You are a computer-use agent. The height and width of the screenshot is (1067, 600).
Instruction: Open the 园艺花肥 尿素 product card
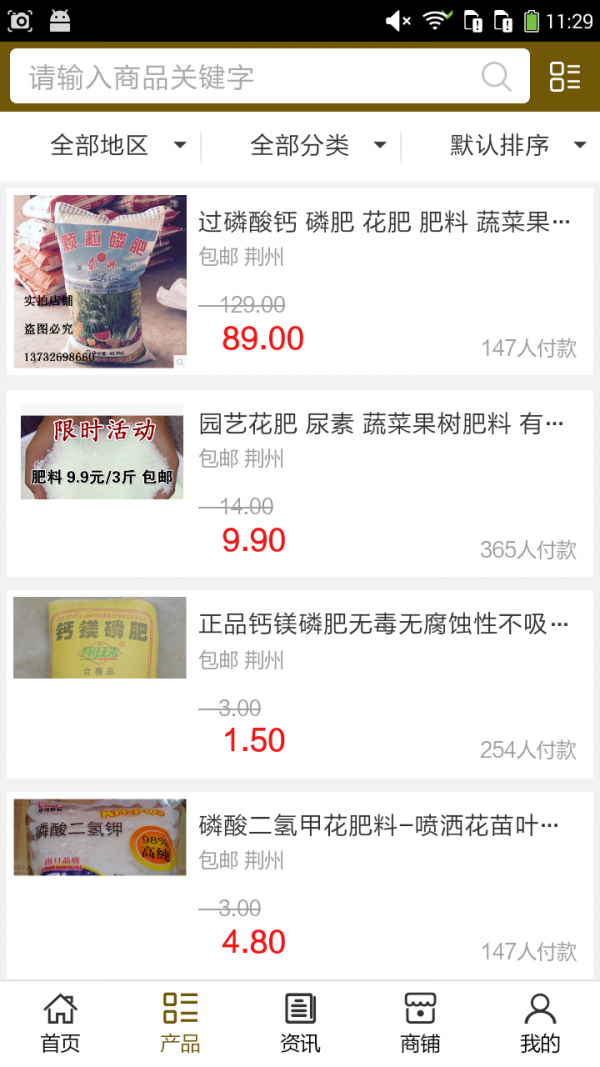(300, 483)
